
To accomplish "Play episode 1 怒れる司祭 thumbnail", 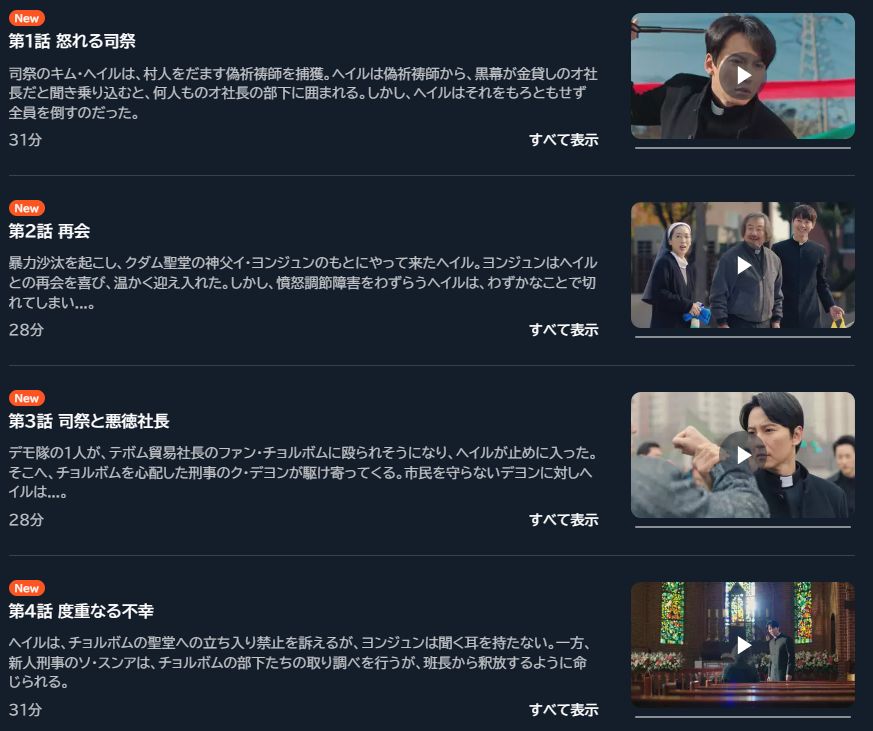I will coord(742,76).
